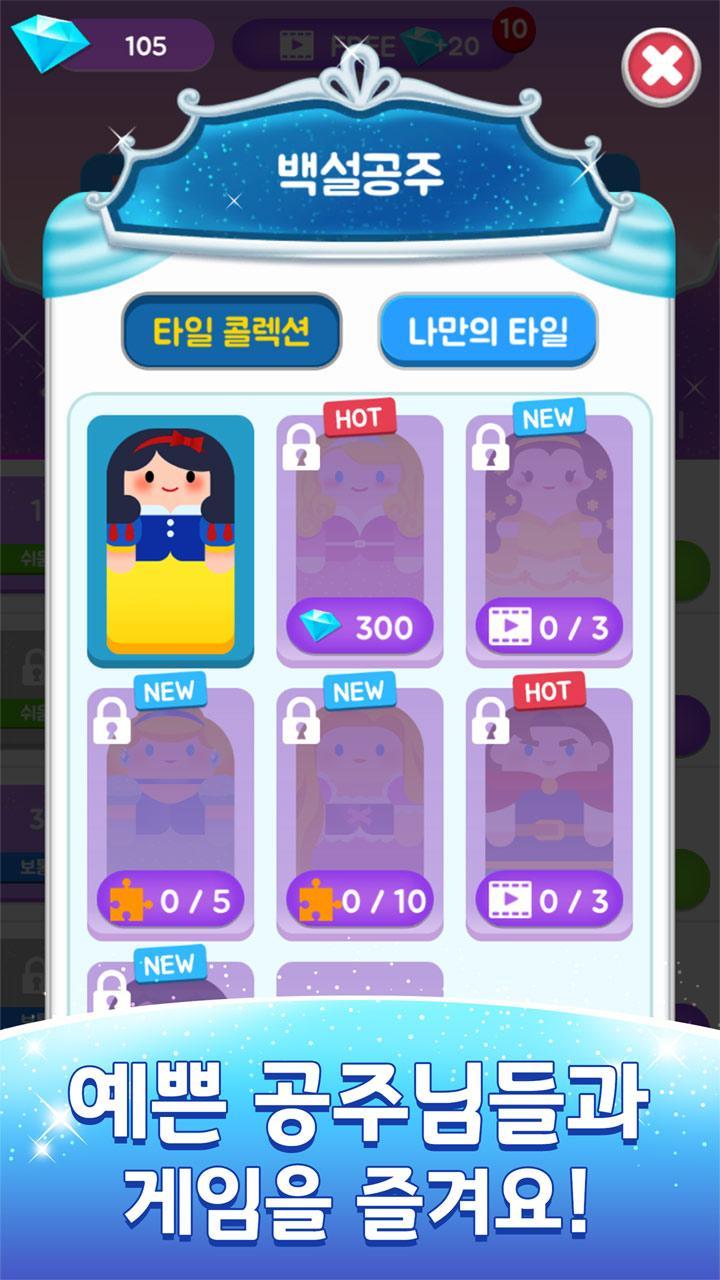Tap the locked tile with puzzle 0 / 10
720x1280 pixels.
point(359,812)
